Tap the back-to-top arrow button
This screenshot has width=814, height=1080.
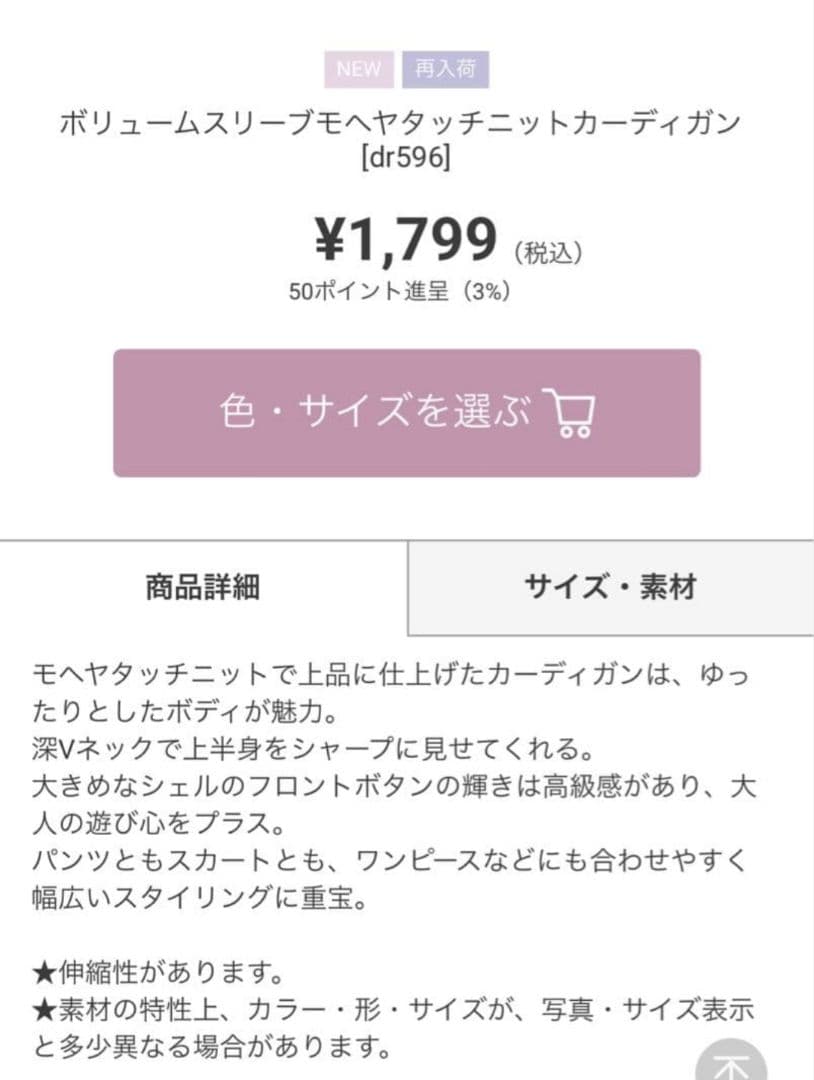click(x=731, y=1060)
